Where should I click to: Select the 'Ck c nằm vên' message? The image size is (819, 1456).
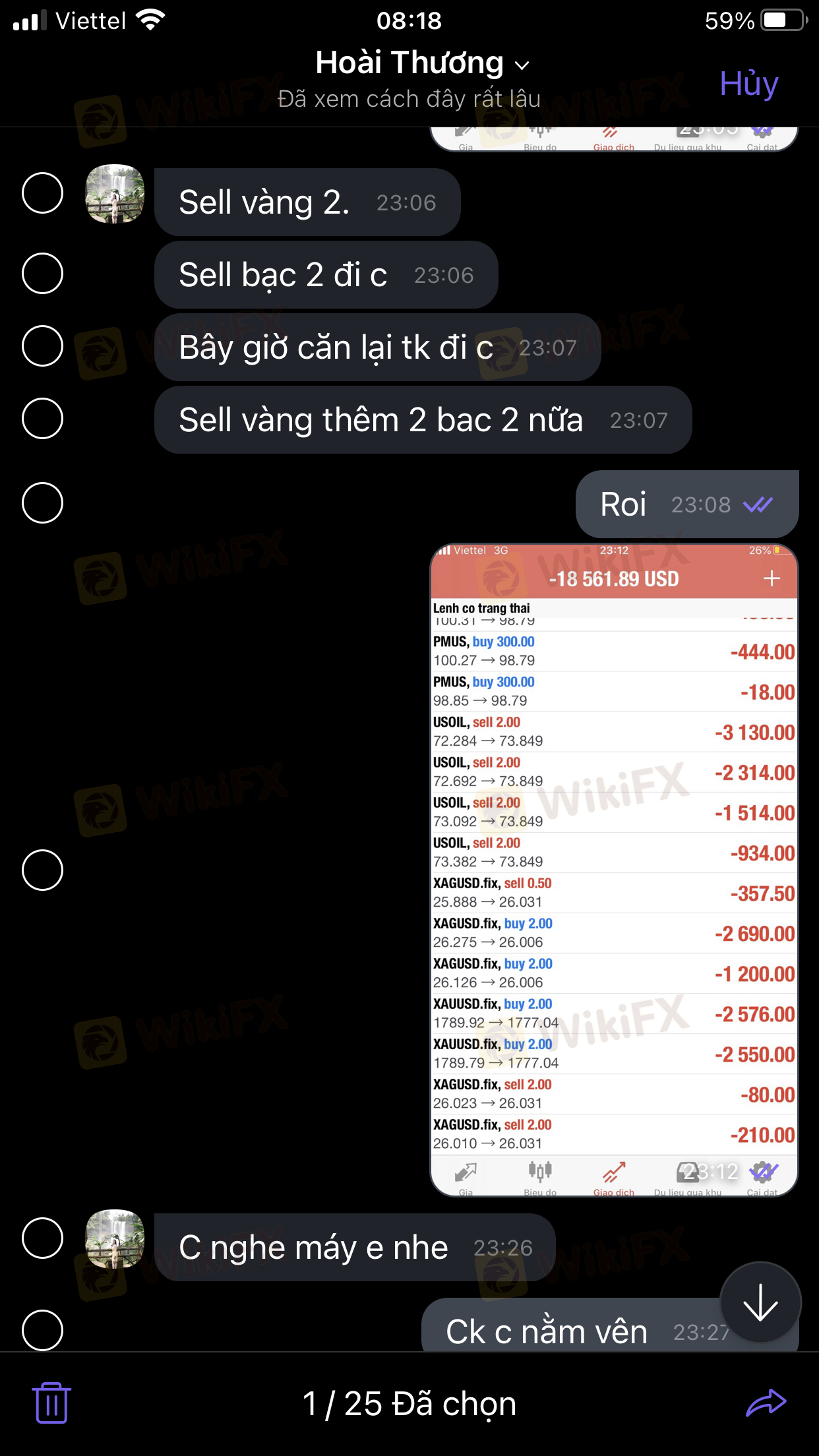43,1331
